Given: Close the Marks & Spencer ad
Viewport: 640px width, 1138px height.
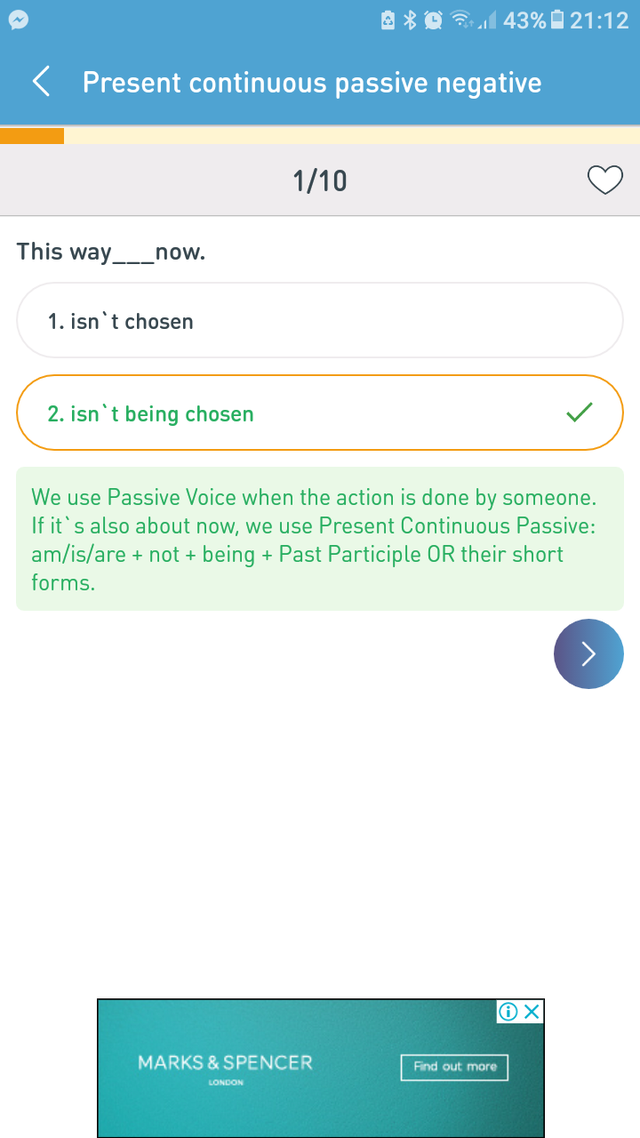Looking at the screenshot, I should coord(533,1012).
